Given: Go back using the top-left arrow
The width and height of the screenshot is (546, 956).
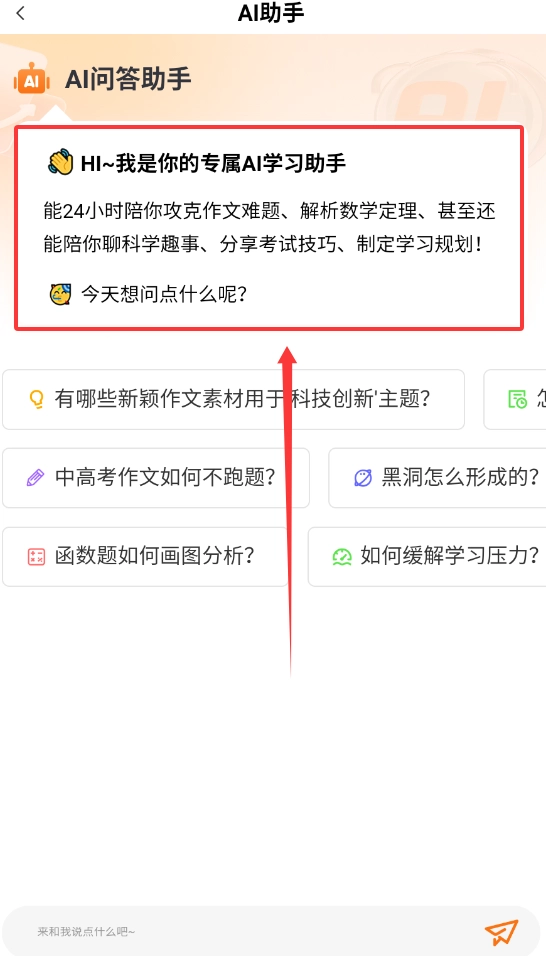Looking at the screenshot, I should (21, 13).
